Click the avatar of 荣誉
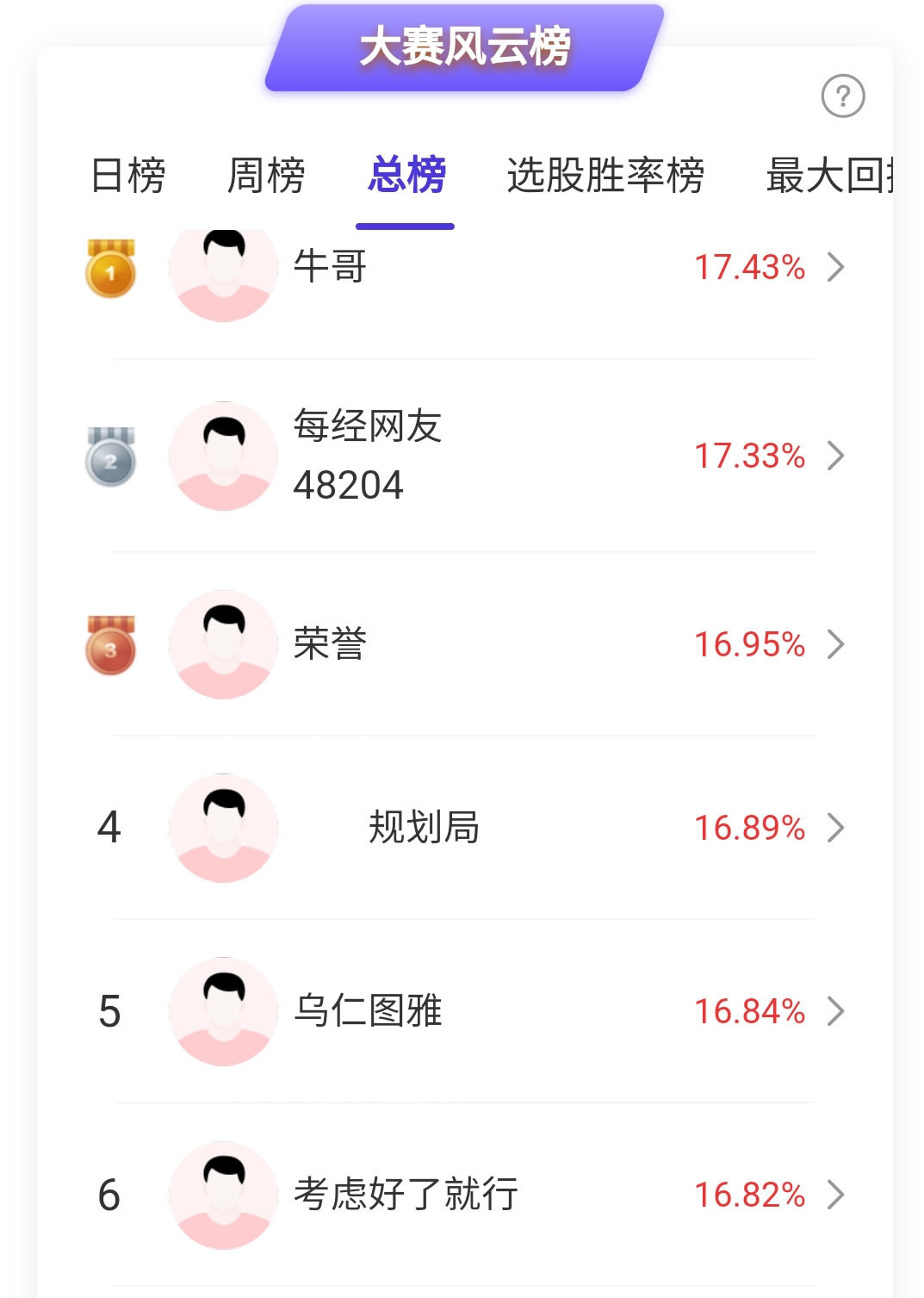Viewport: 924px width, 1298px height. [x=224, y=643]
